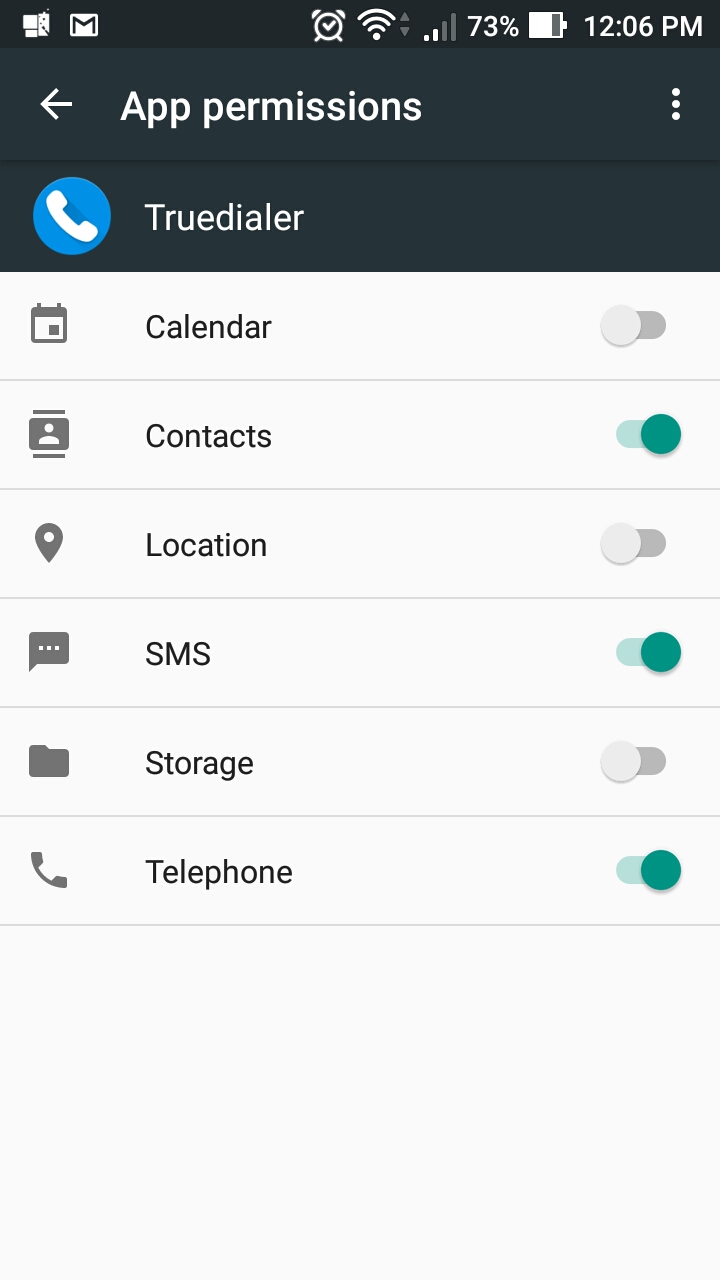Allow Storage permission for Truedialer
The width and height of the screenshot is (720, 1280).
click(x=634, y=762)
